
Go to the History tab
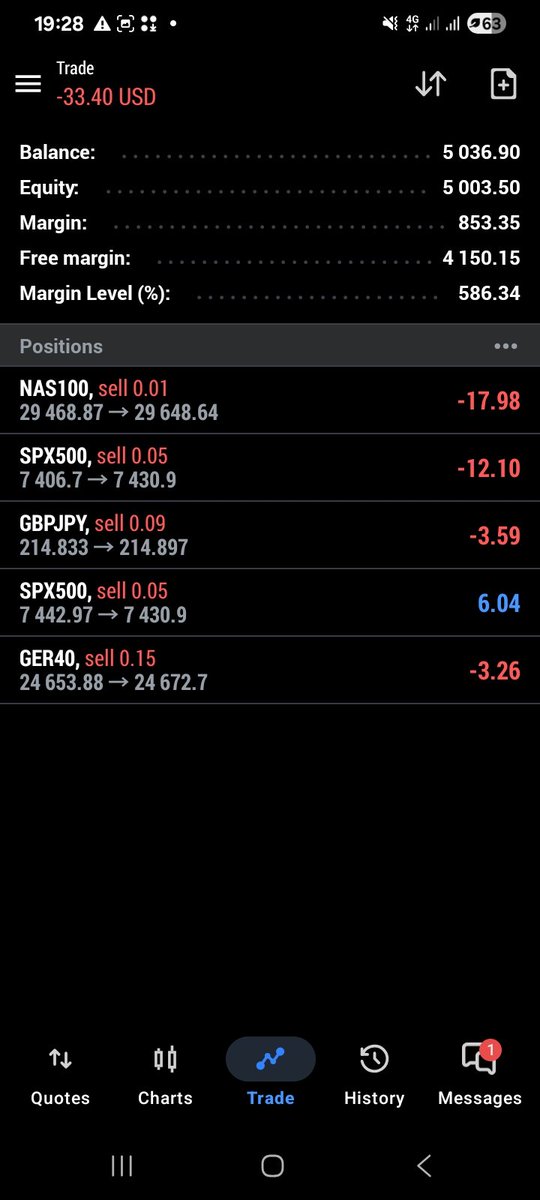[x=374, y=1075]
